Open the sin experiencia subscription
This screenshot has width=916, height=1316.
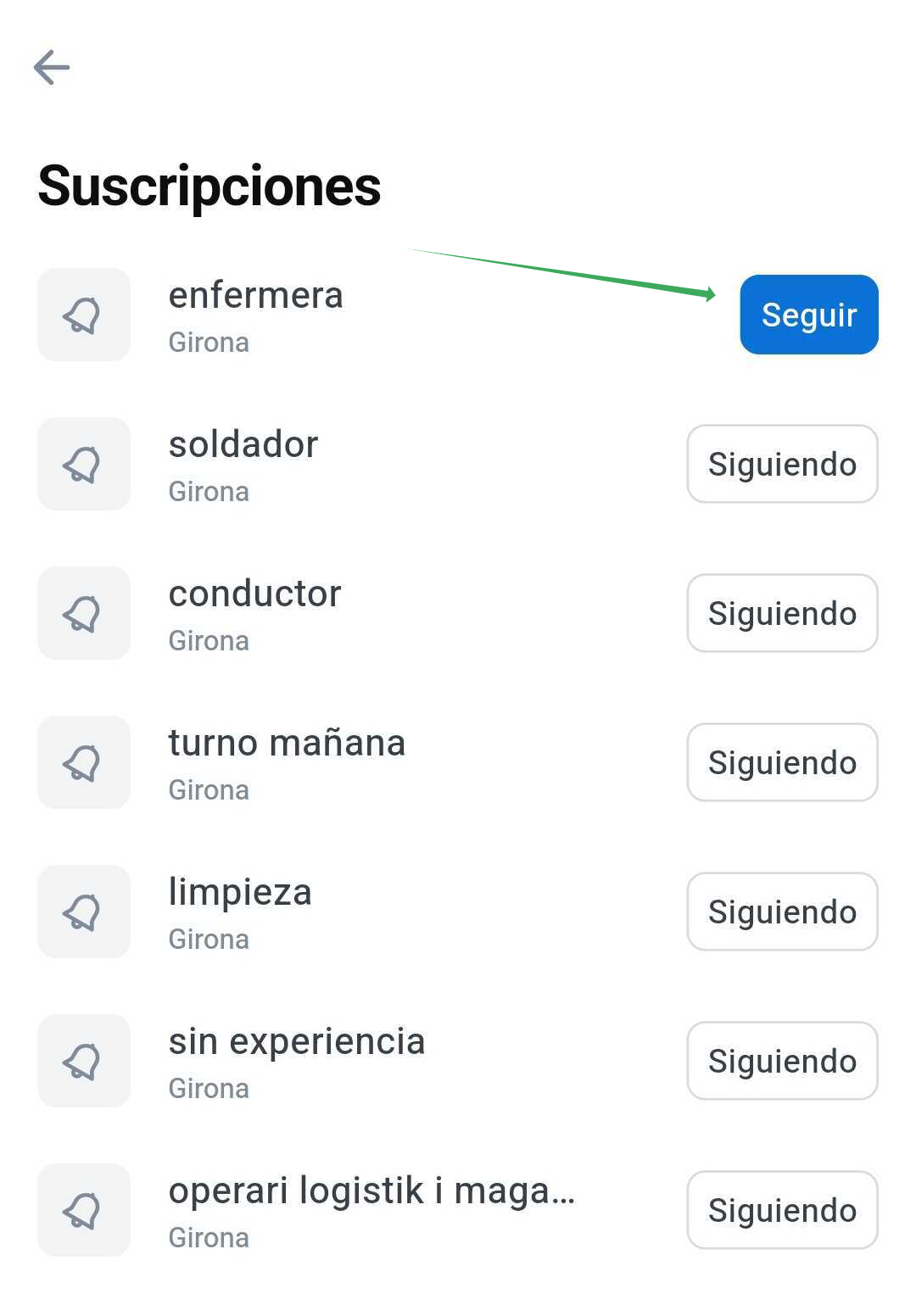297,1061
